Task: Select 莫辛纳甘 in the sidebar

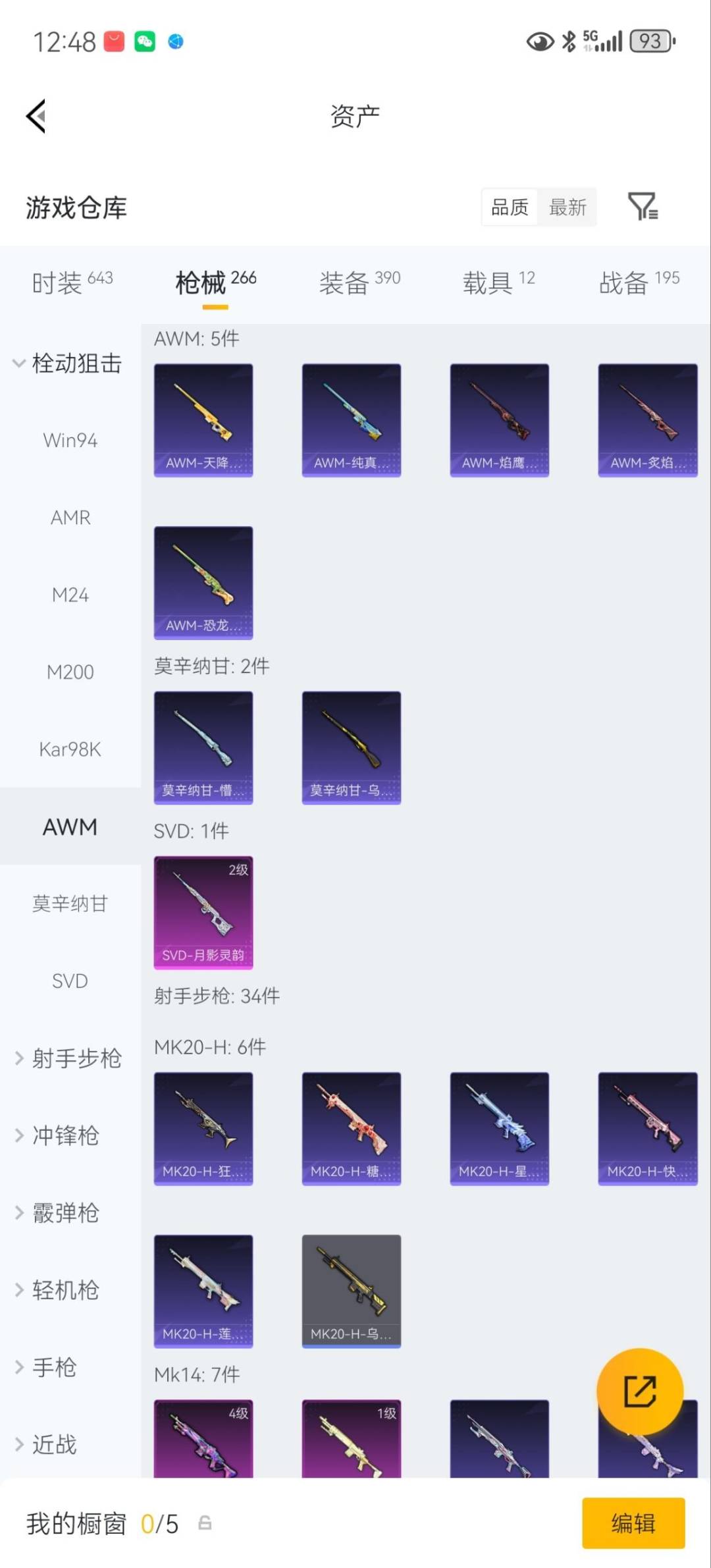Action: pos(70,904)
